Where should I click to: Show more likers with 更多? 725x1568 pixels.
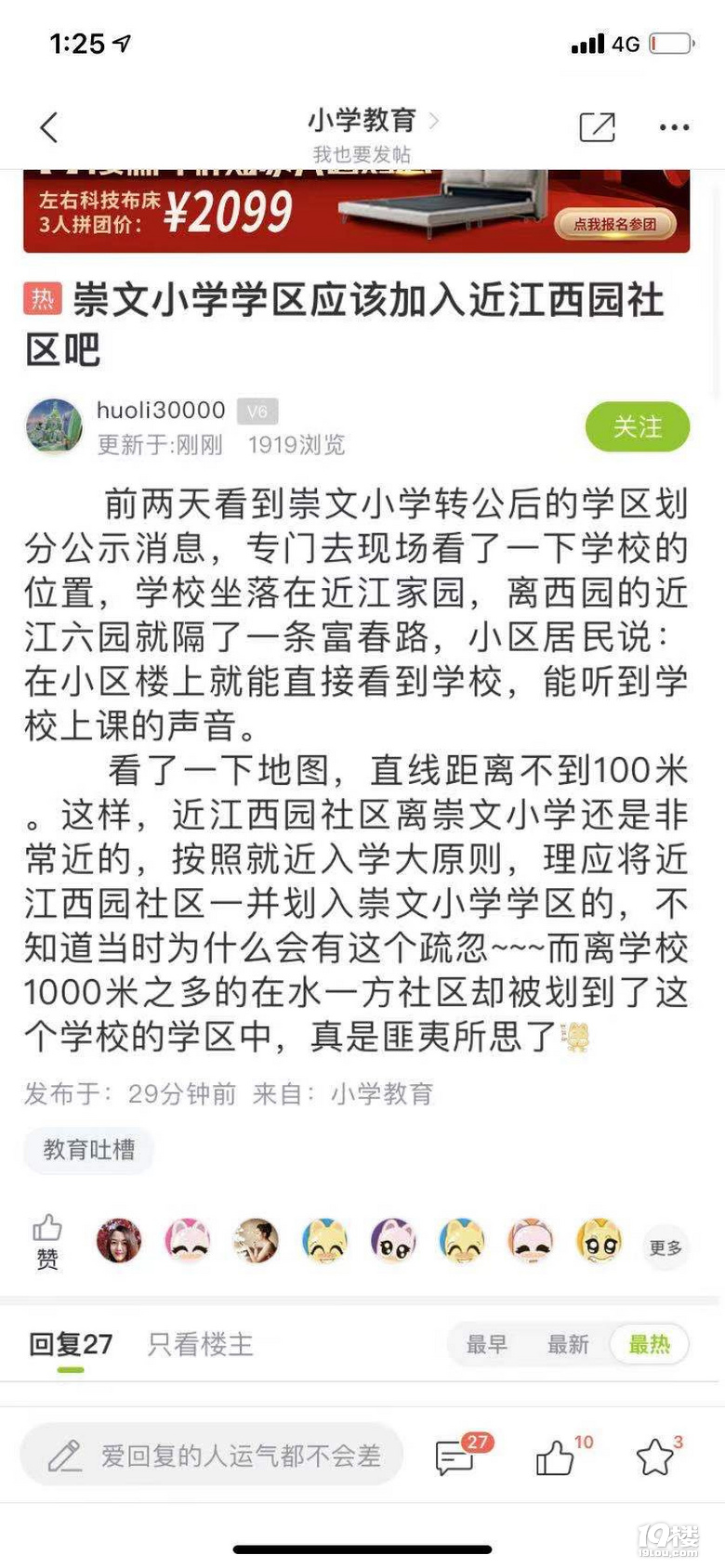(666, 1248)
